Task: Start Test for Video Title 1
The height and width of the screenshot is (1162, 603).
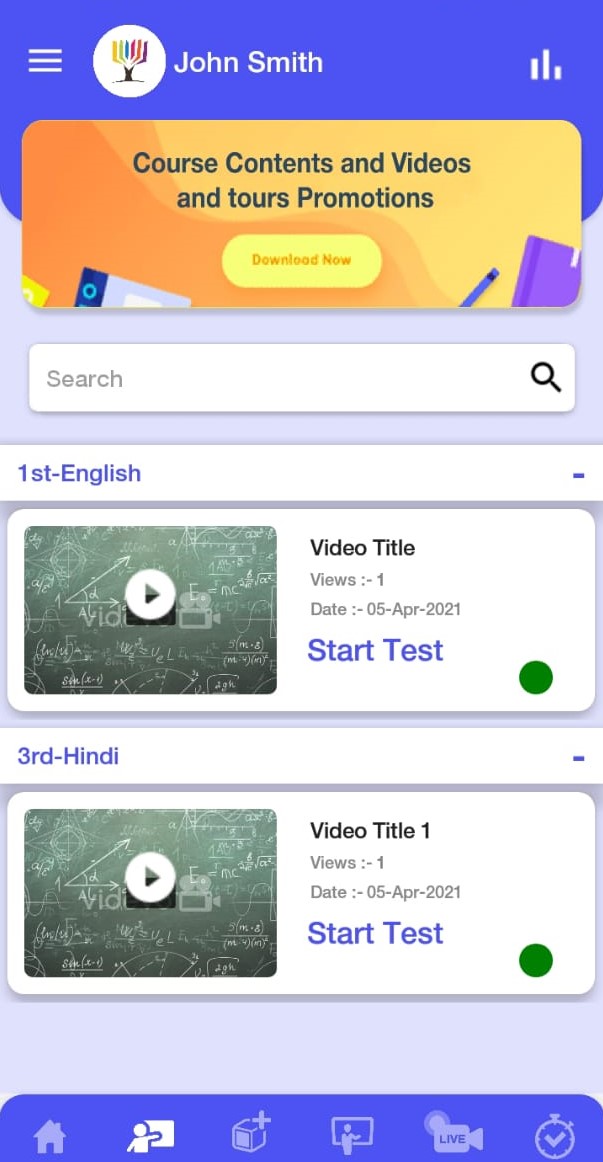Action: (x=375, y=933)
